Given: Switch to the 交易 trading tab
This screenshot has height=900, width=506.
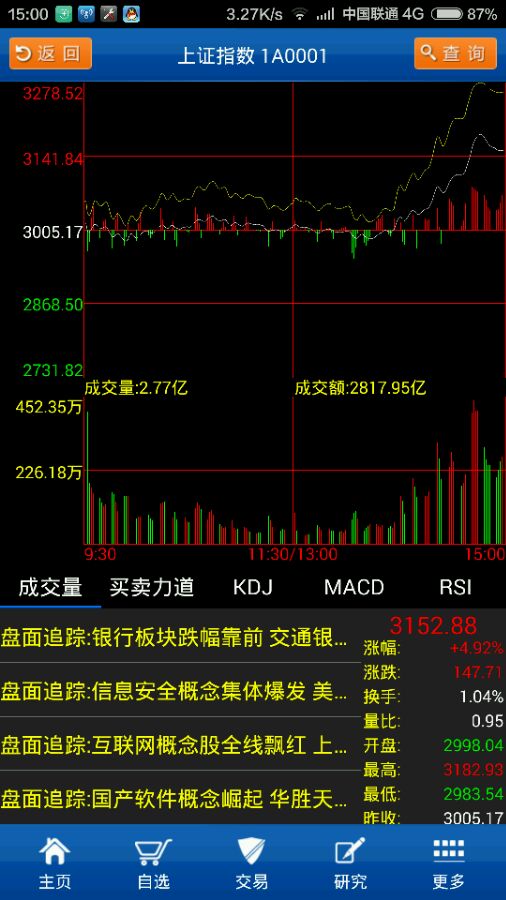Looking at the screenshot, I should coord(252,863).
